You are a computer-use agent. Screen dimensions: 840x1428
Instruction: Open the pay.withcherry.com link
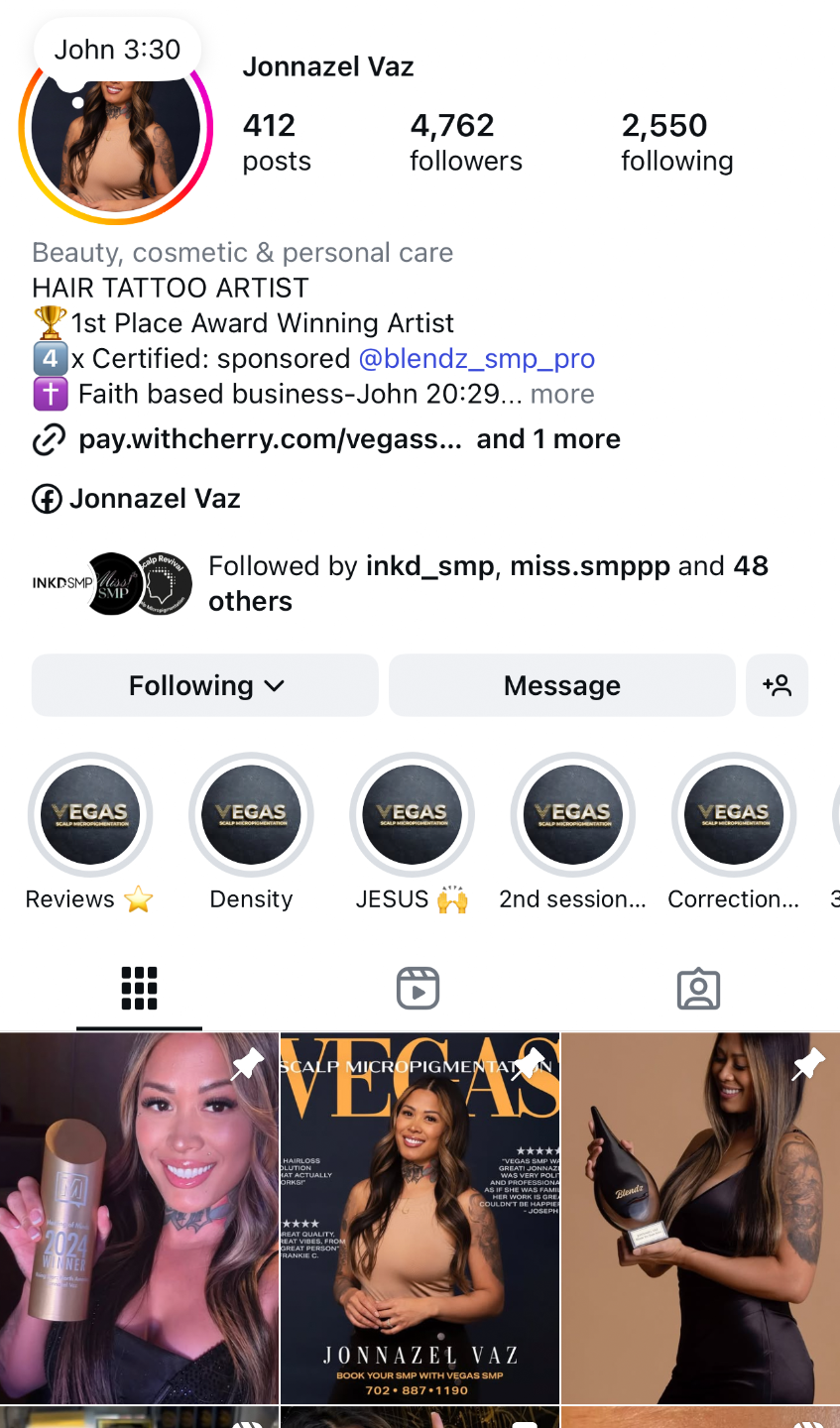point(270,439)
